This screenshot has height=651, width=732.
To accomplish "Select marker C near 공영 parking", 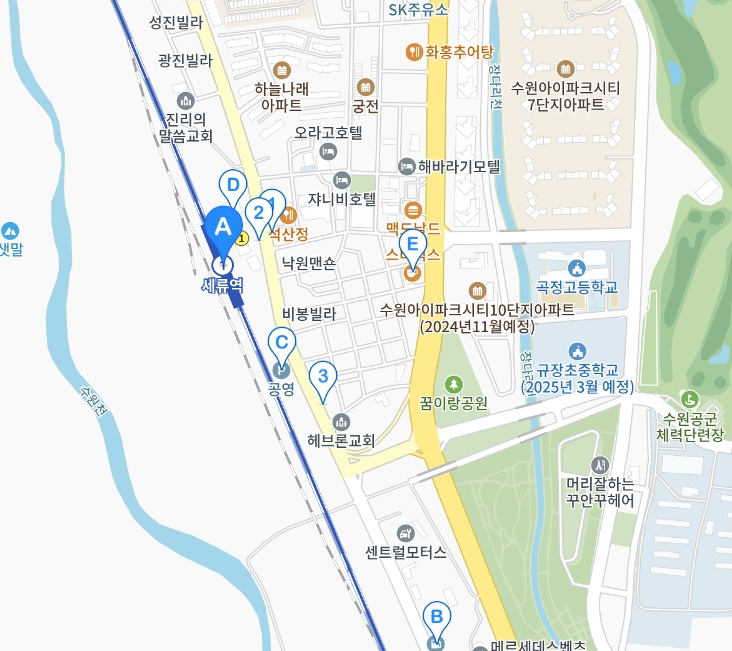I will coord(282,344).
